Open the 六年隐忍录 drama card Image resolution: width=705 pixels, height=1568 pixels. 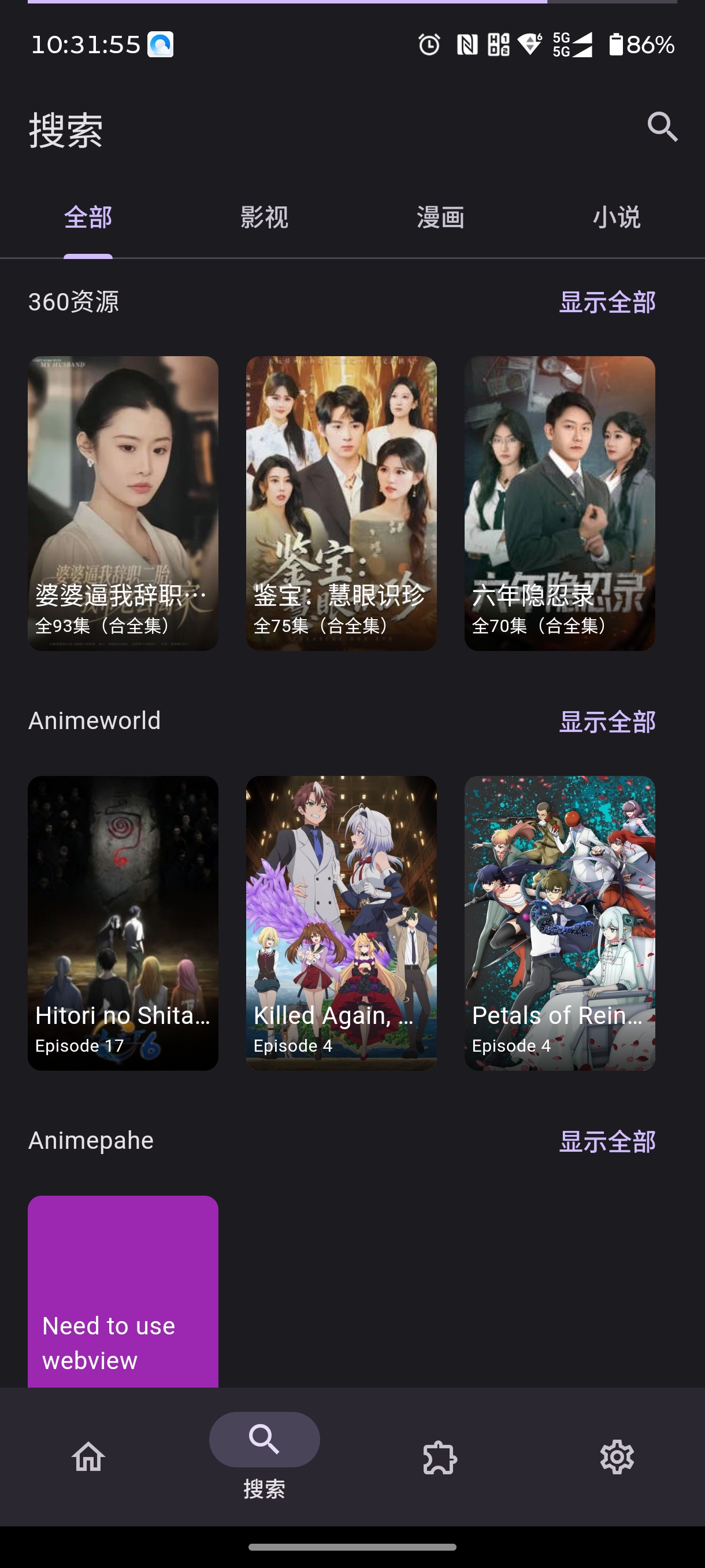559,504
